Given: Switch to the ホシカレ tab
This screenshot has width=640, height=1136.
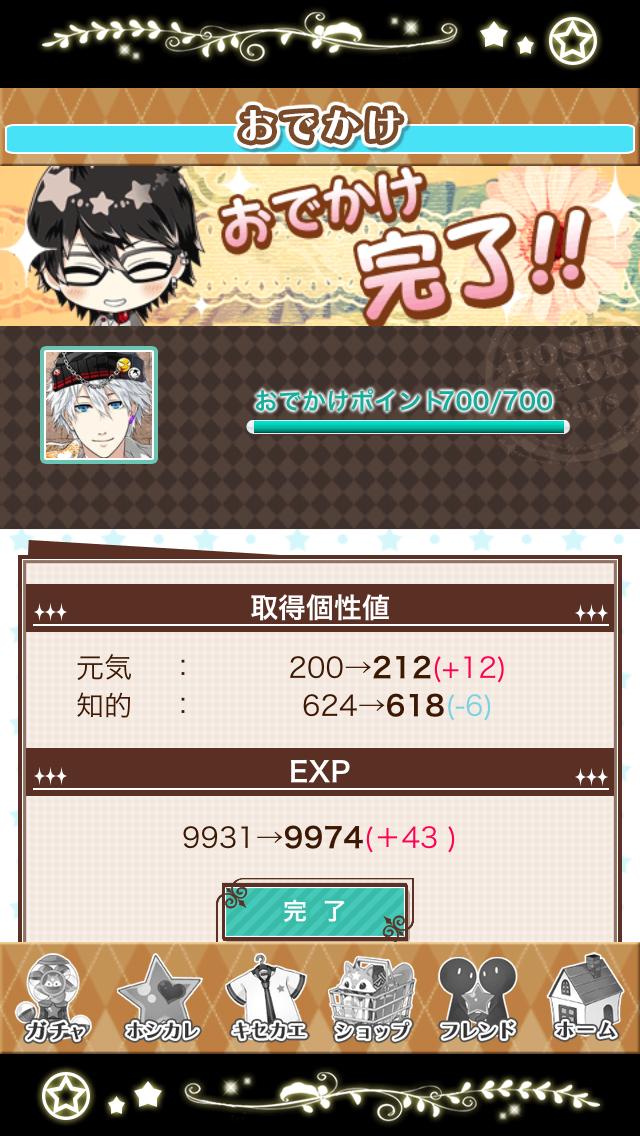Looking at the screenshot, I should click(159, 998).
